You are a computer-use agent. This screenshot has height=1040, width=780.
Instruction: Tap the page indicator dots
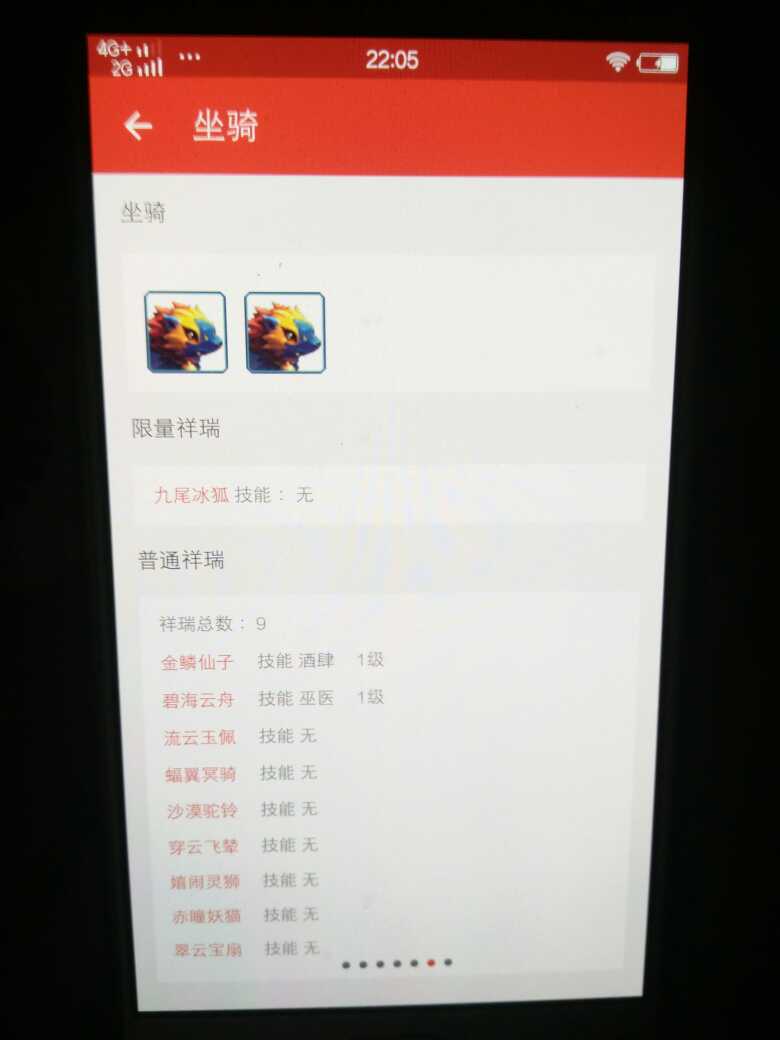coord(397,964)
